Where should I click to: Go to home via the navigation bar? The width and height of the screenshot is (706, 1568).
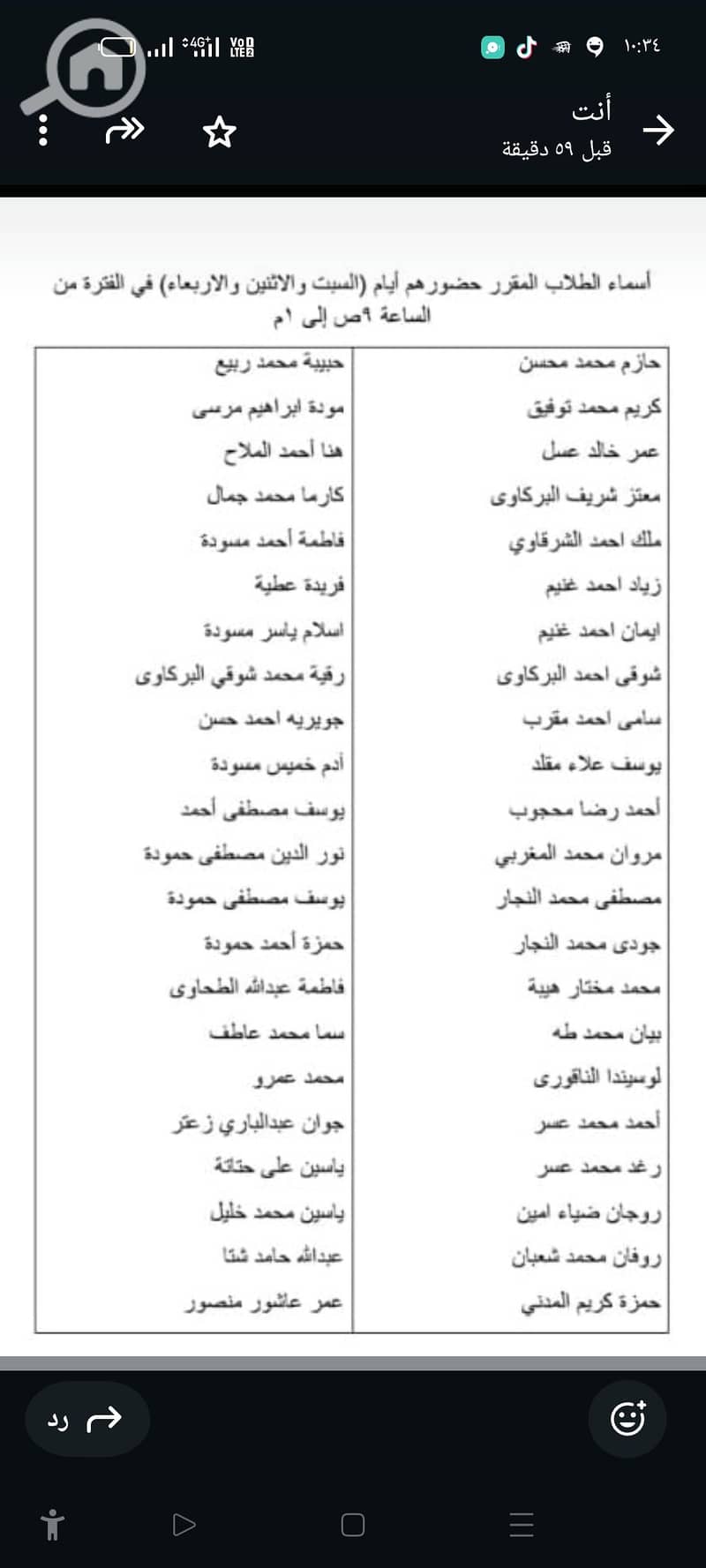(353, 1525)
